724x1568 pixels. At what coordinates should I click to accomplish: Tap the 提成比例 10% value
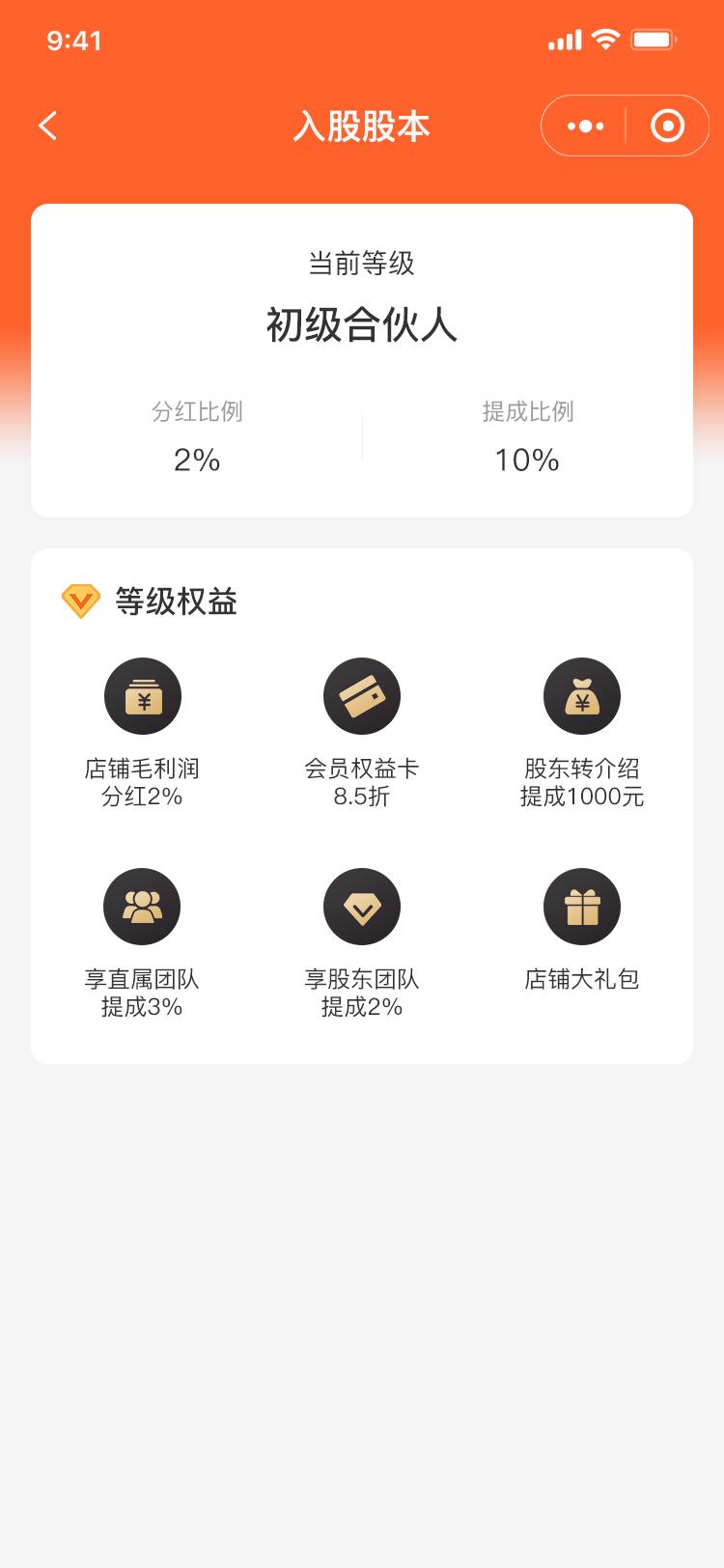click(x=526, y=461)
